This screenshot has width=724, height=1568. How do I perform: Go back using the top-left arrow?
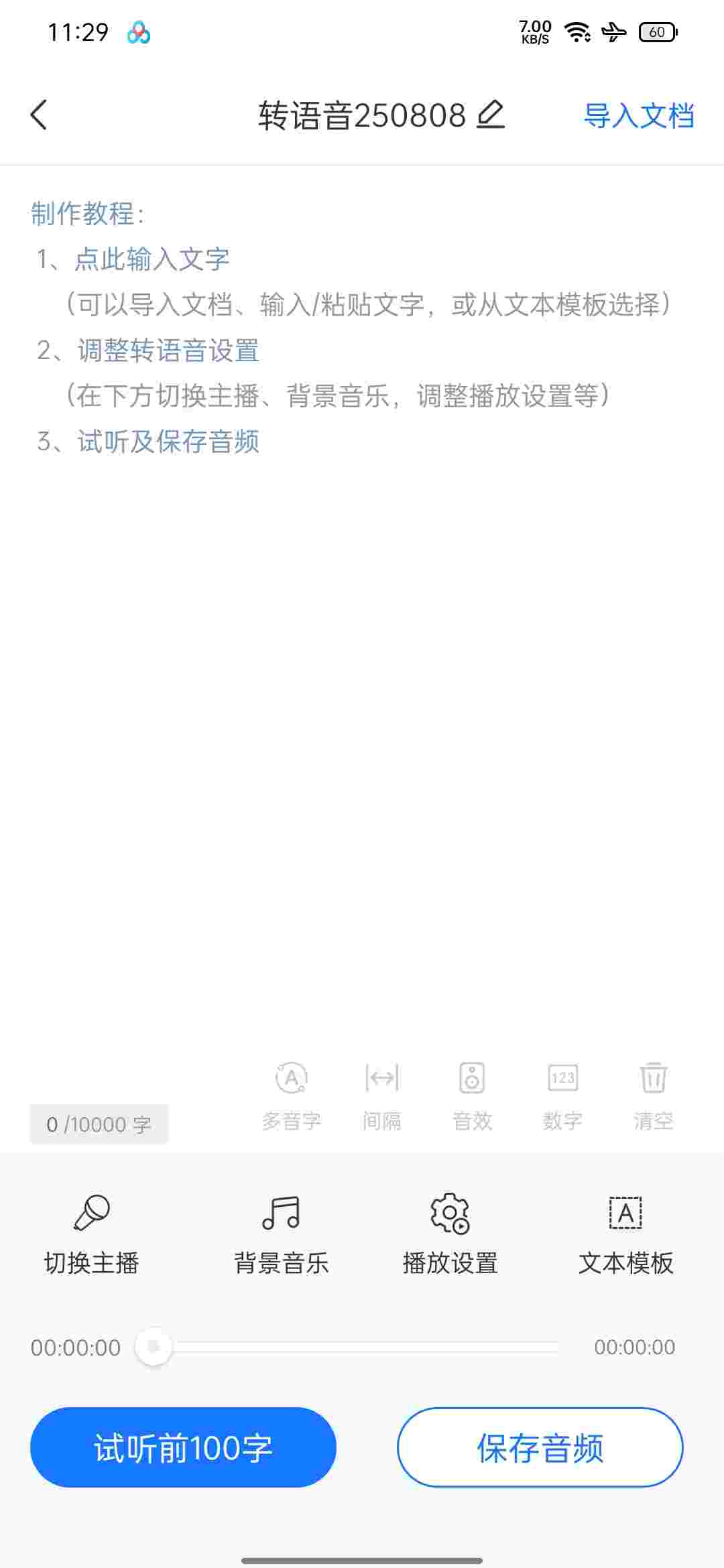tap(39, 115)
